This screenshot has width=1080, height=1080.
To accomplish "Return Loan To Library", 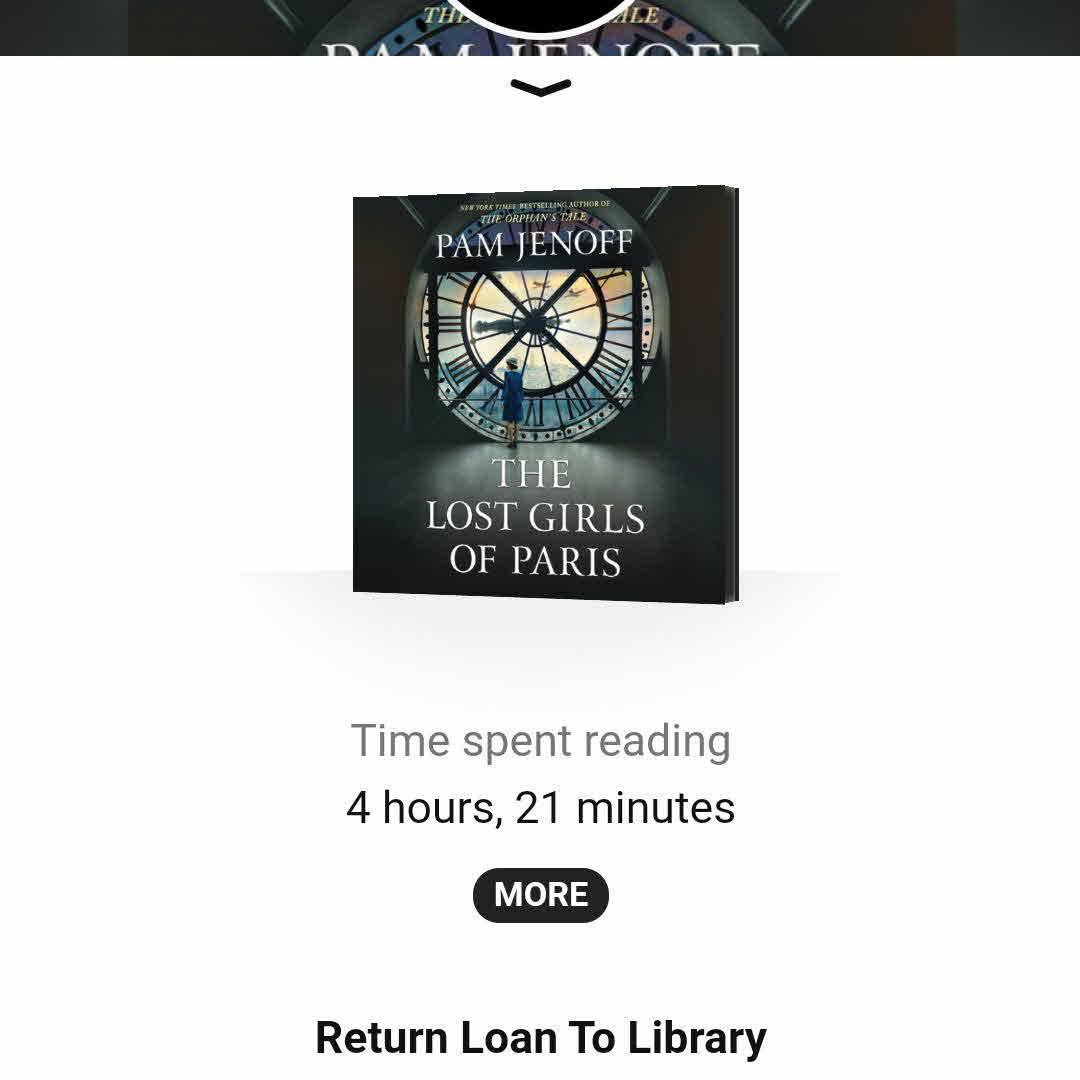I will pyautogui.click(x=540, y=1038).
